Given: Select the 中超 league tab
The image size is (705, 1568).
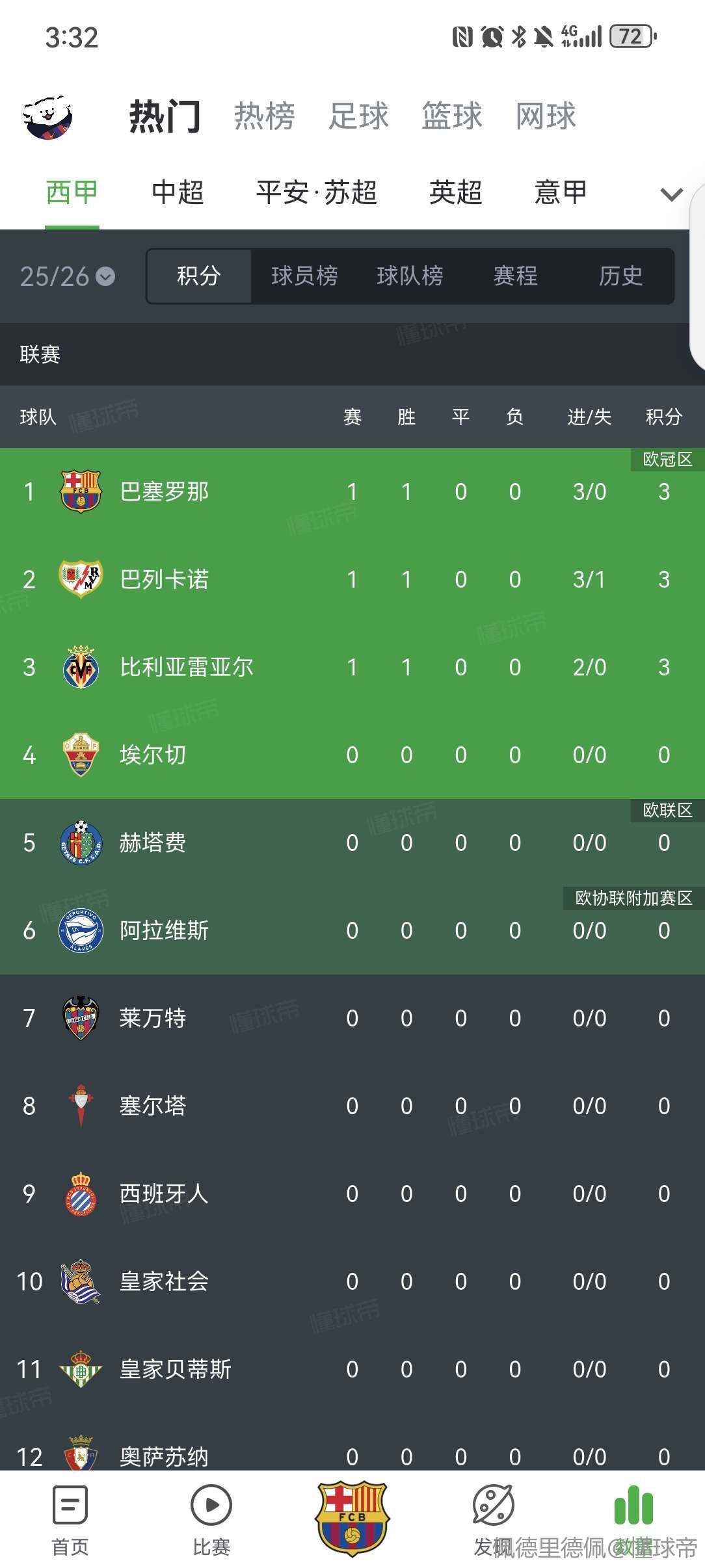Looking at the screenshot, I should pyautogui.click(x=178, y=192).
